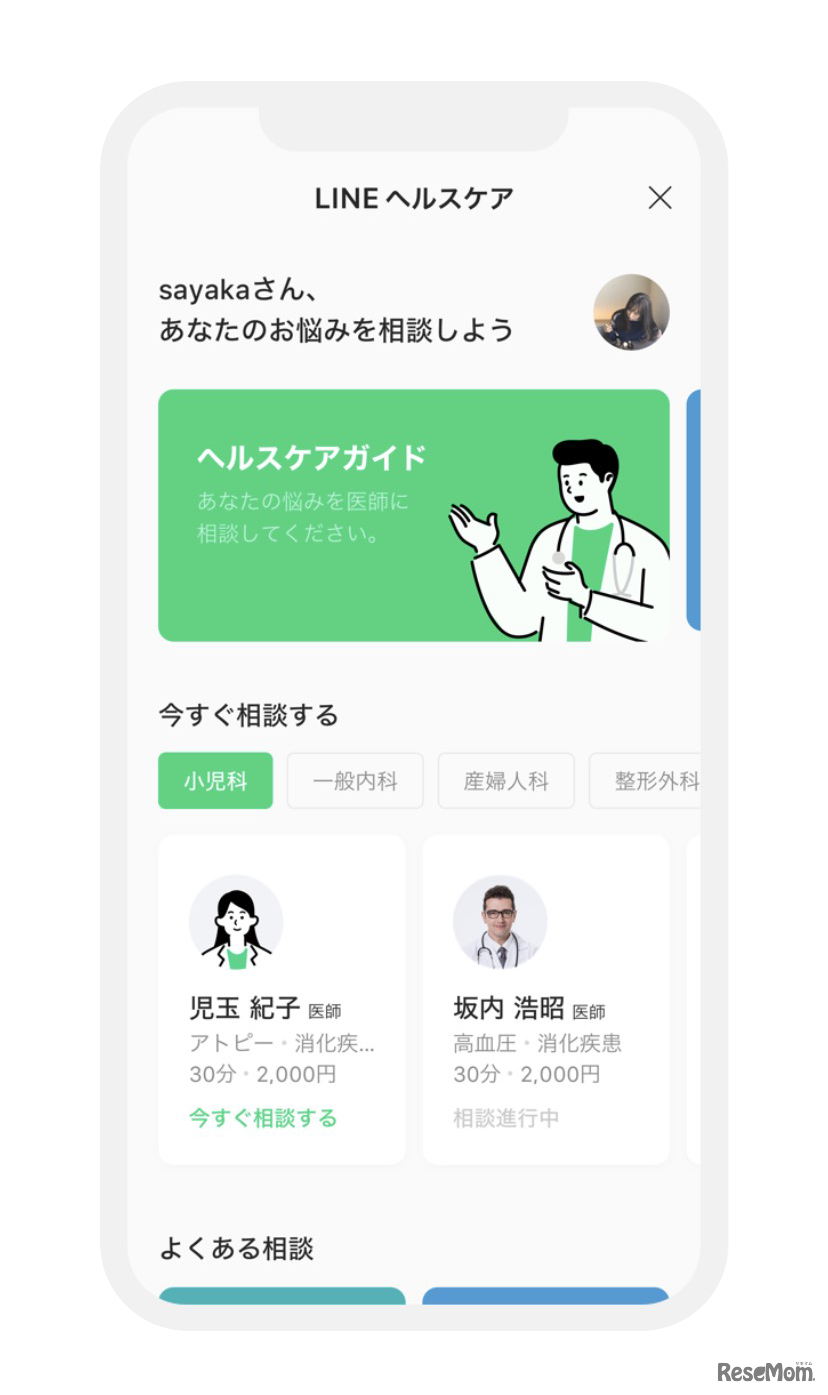The height and width of the screenshot is (1395, 828).
Task: Switch to the 一般内科 category
Action: tap(355, 781)
